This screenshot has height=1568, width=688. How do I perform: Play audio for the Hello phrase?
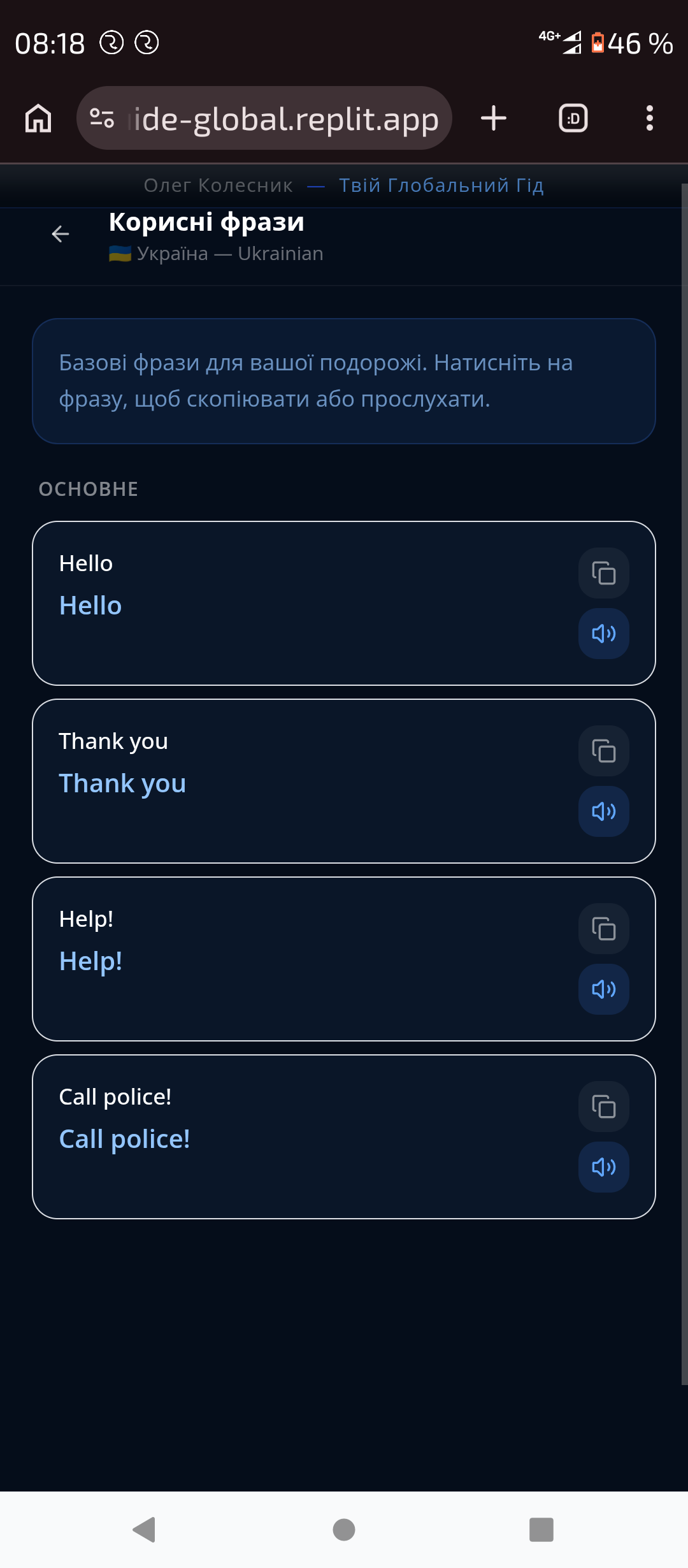tap(603, 633)
